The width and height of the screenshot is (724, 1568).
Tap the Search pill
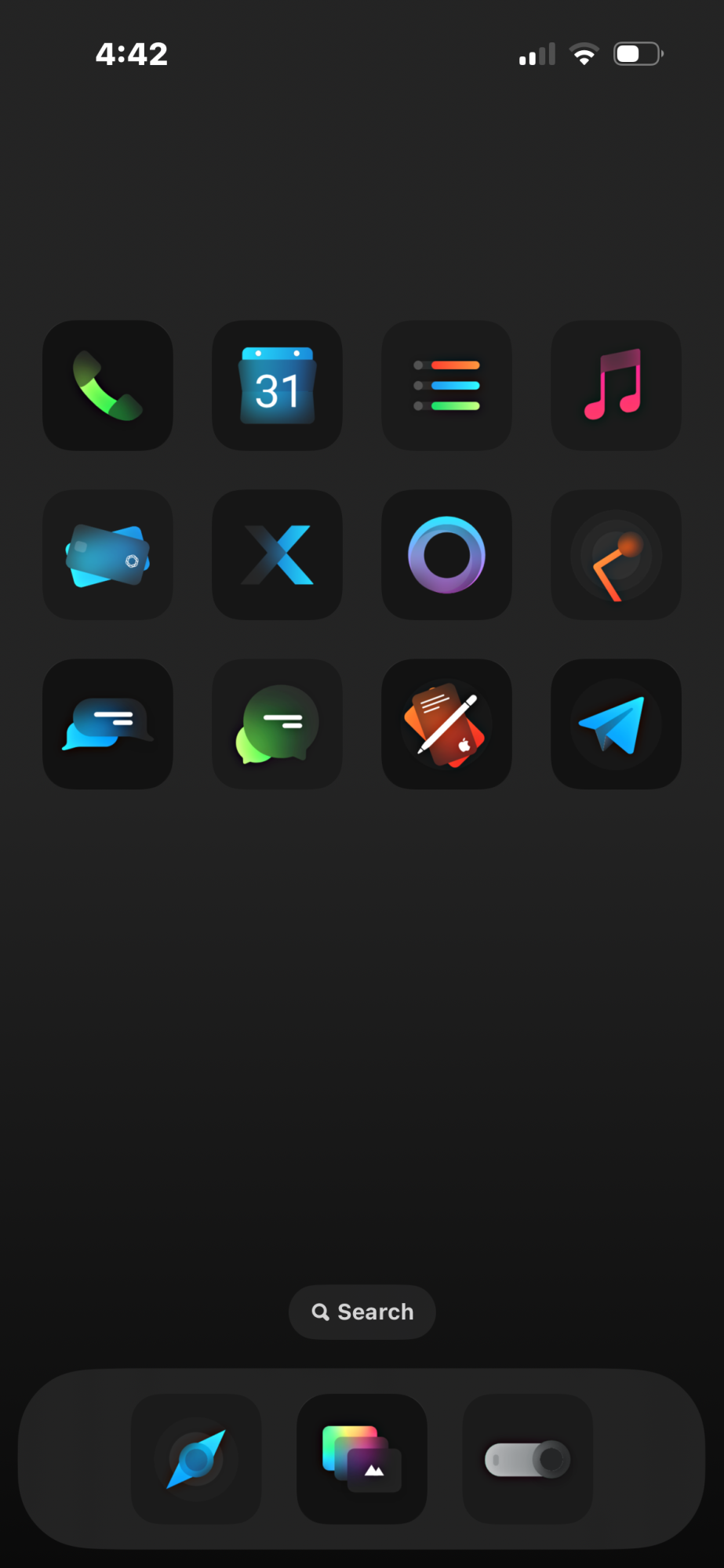pos(362,1312)
